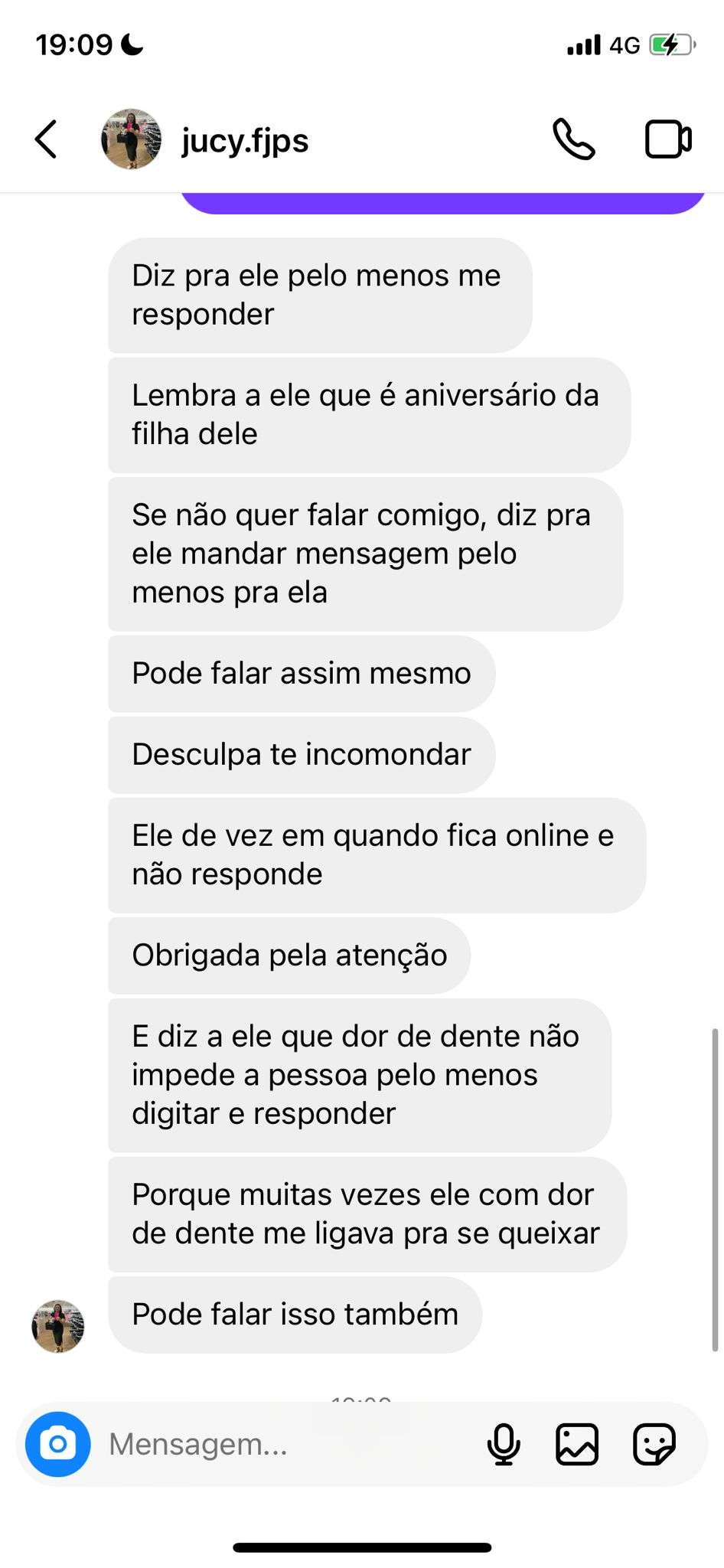Focus the Mensagem text field

click(291, 1444)
